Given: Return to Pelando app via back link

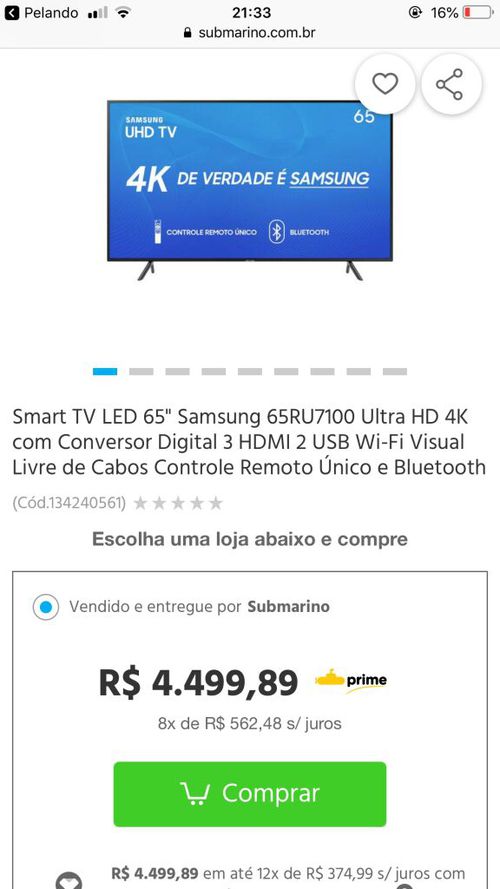Looking at the screenshot, I should (x=41, y=12).
